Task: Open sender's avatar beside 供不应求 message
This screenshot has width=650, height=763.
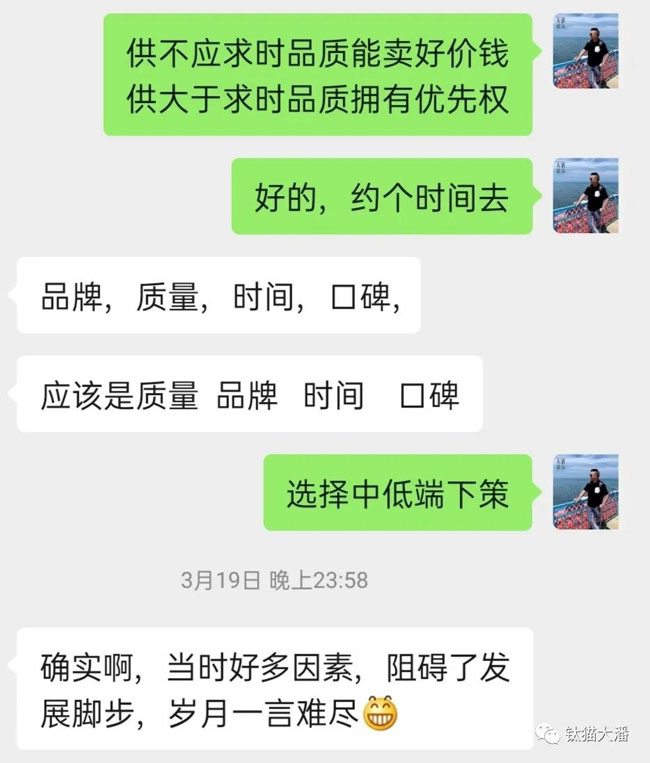Action: point(585,51)
